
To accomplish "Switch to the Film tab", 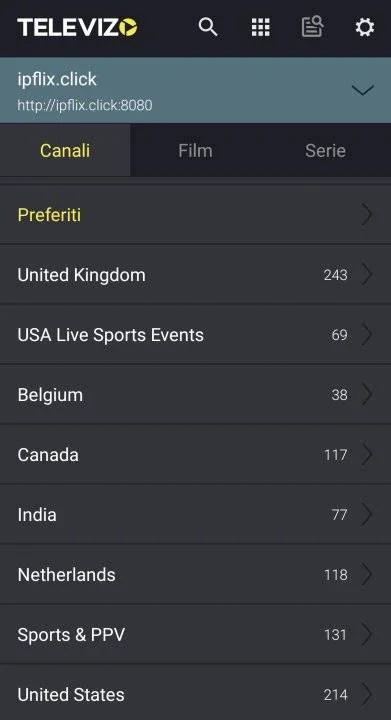I will pos(196,150).
